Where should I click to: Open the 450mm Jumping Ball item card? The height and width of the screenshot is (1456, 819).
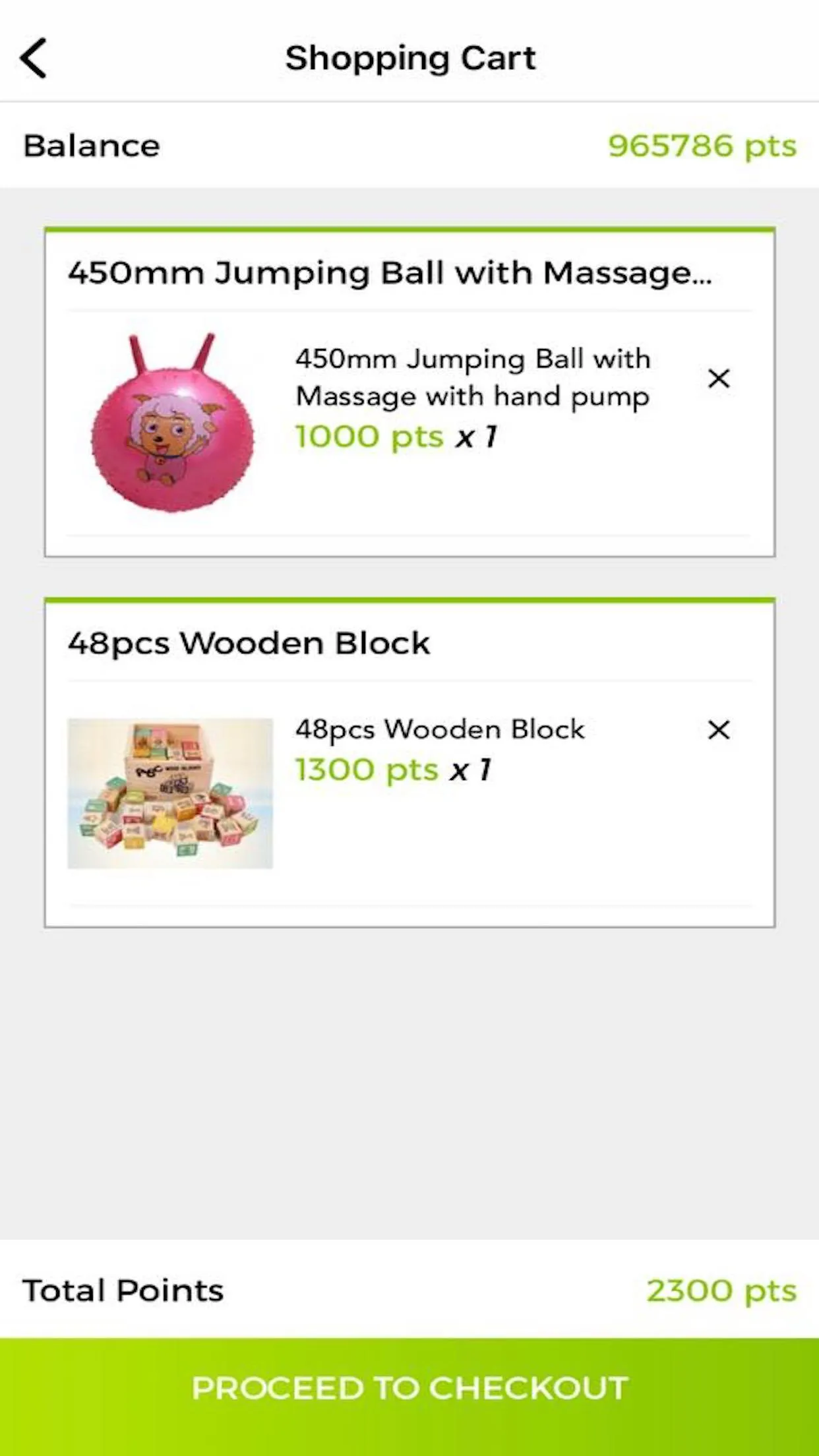coord(409,392)
